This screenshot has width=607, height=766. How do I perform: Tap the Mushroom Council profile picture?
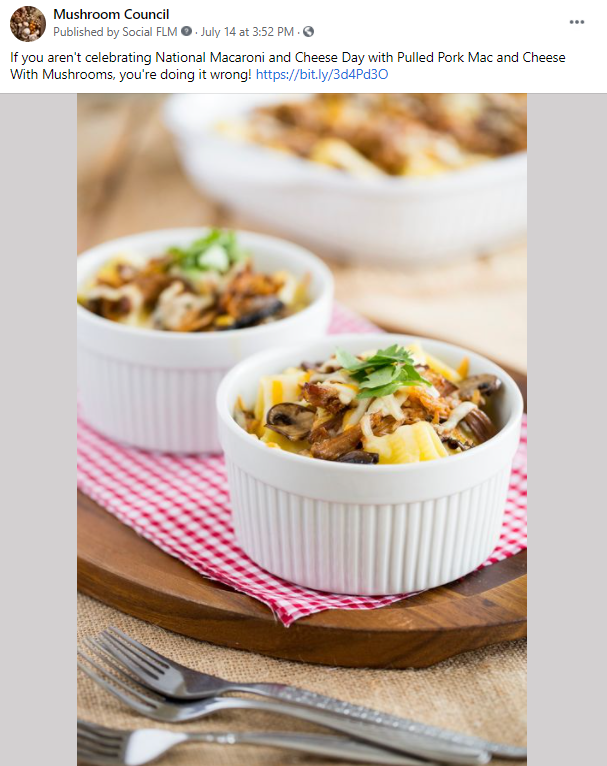pyautogui.click(x=27, y=23)
